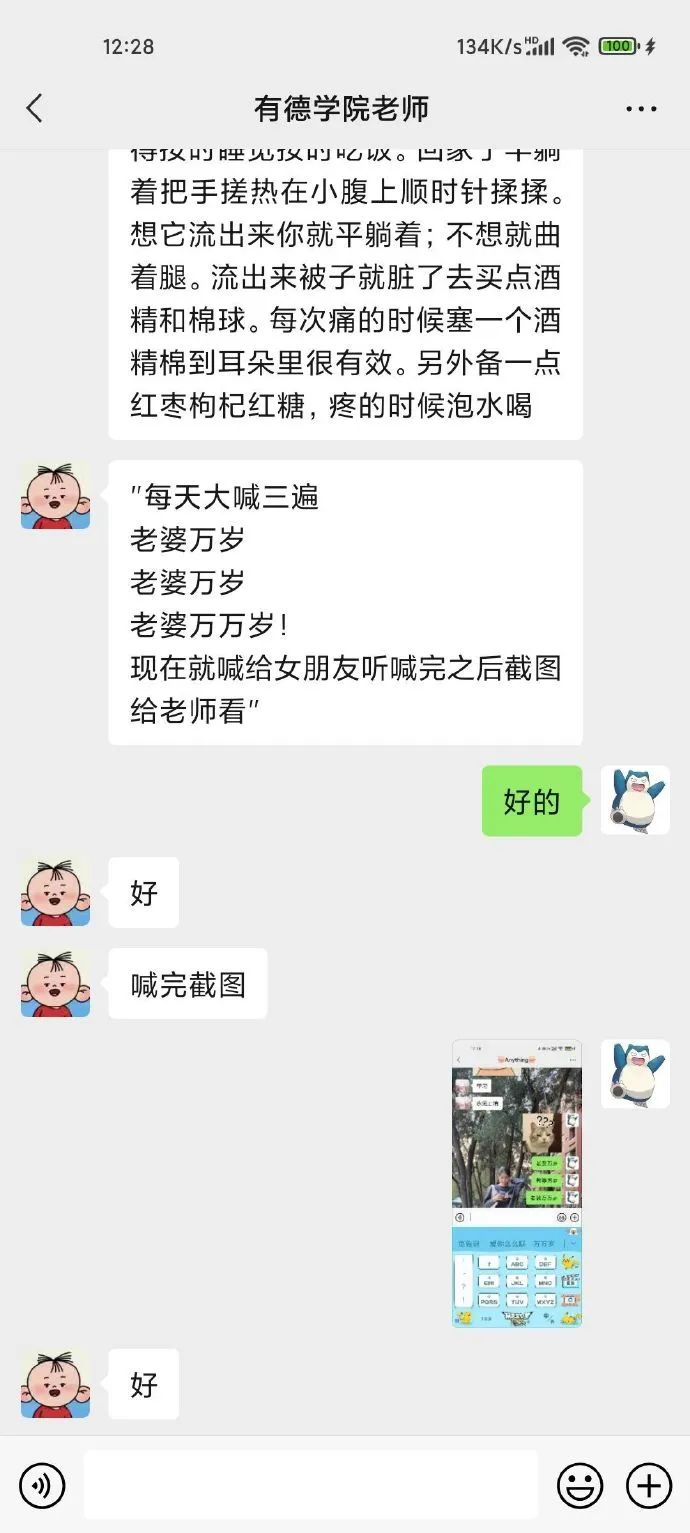Go back from the 有德学院老师 chat

click(x=35, y=108)
